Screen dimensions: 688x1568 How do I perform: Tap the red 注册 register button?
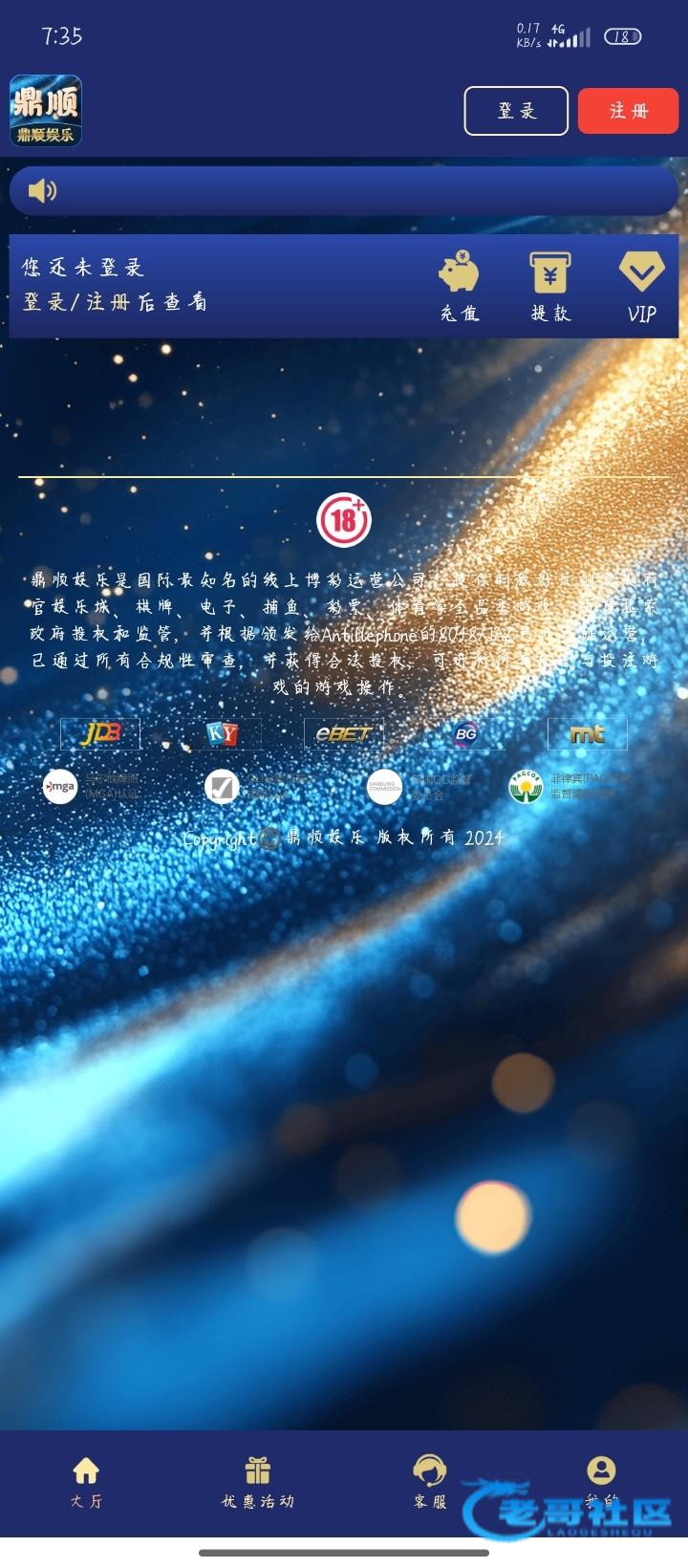tap(628, 111)
